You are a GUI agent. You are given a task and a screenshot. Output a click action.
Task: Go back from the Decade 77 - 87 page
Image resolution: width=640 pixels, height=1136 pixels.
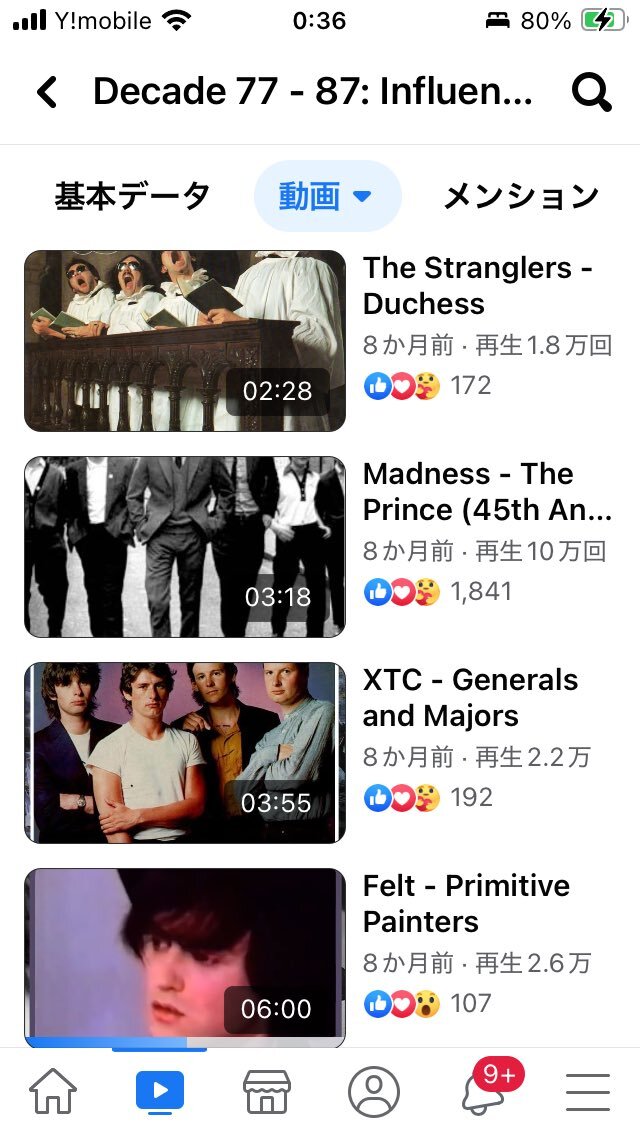47,93
